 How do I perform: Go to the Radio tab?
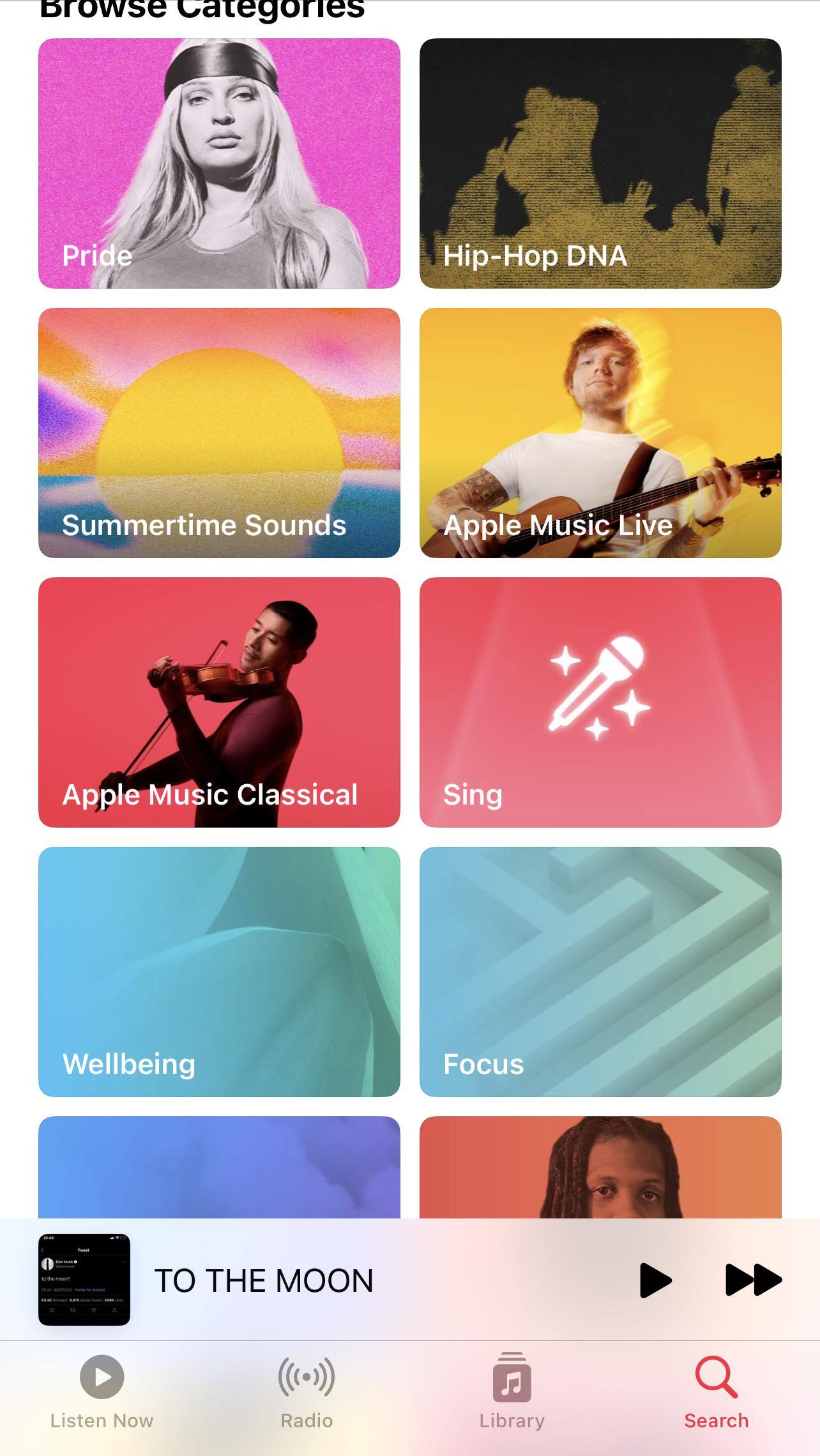tap(307, 1392)
